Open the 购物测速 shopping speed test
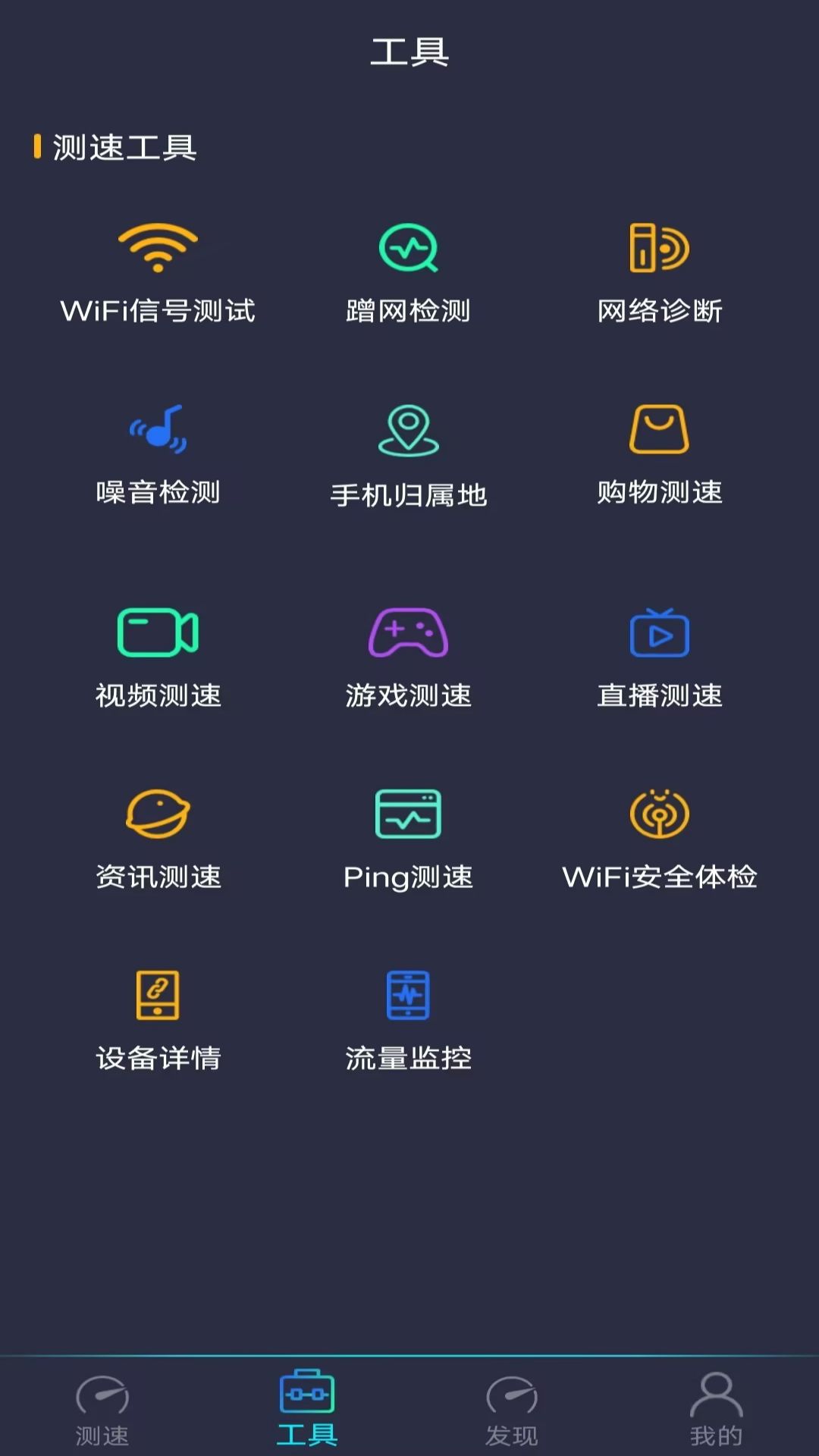This screenshot has height=1456, width=819. tap(659, 455)
